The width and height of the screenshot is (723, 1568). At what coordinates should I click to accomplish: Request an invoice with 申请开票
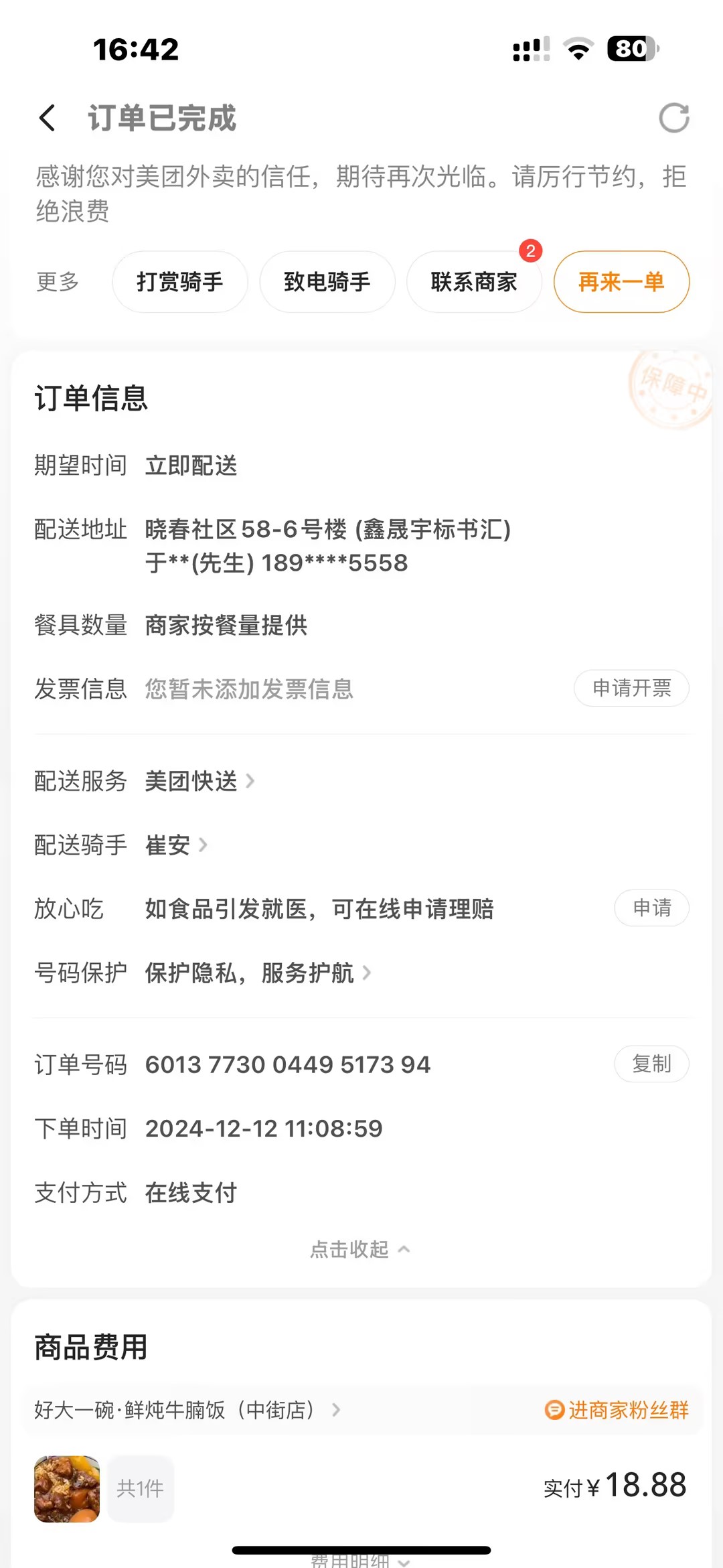click(x=631, y=688)
